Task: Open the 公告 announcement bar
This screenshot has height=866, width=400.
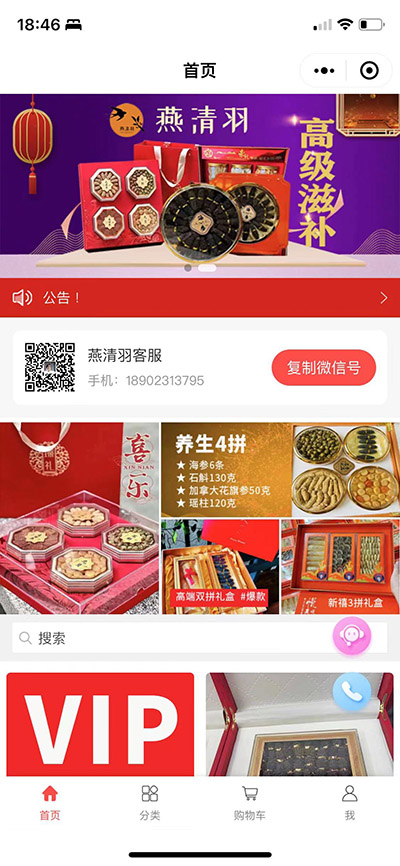Action: [x=200, y=298]
